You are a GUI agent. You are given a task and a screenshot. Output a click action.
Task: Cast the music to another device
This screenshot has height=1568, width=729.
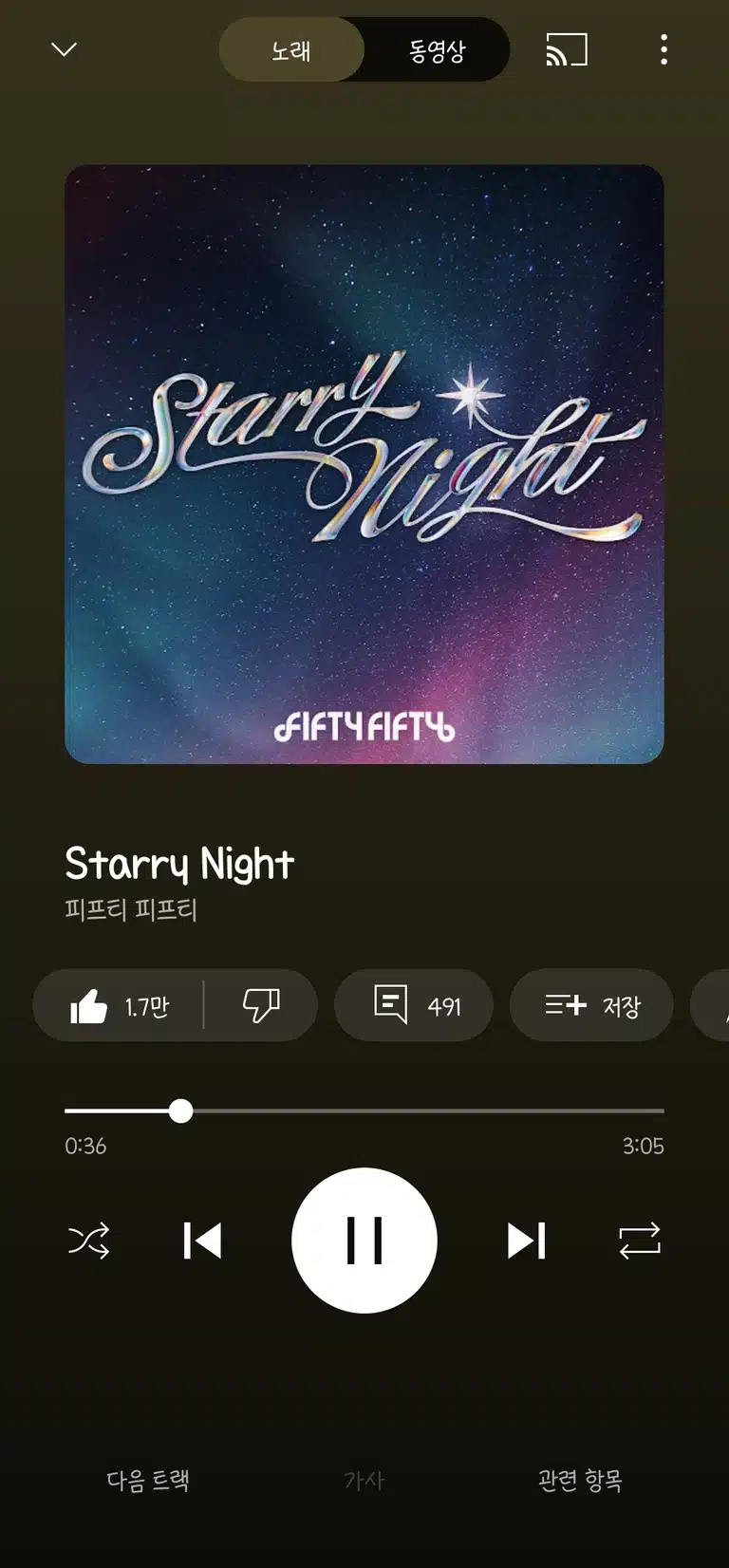coord(567,49)
